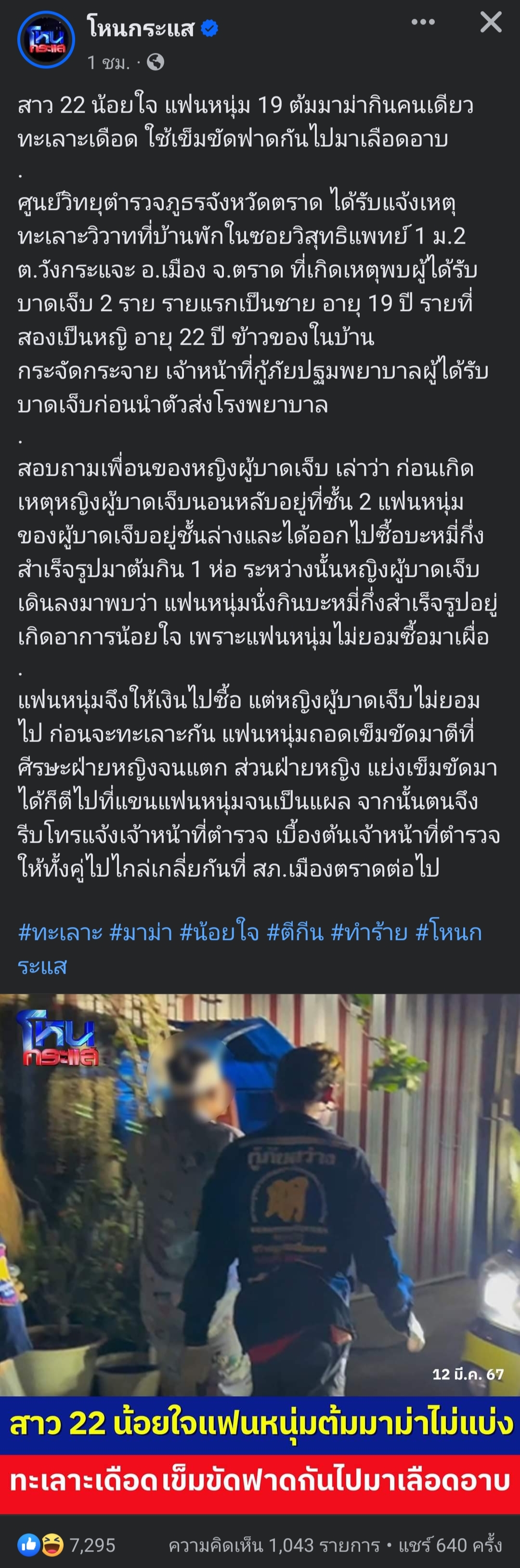View the 640 shares of this post
The width and height of the screenshot is (520, 1568).
pos(451,1545)
